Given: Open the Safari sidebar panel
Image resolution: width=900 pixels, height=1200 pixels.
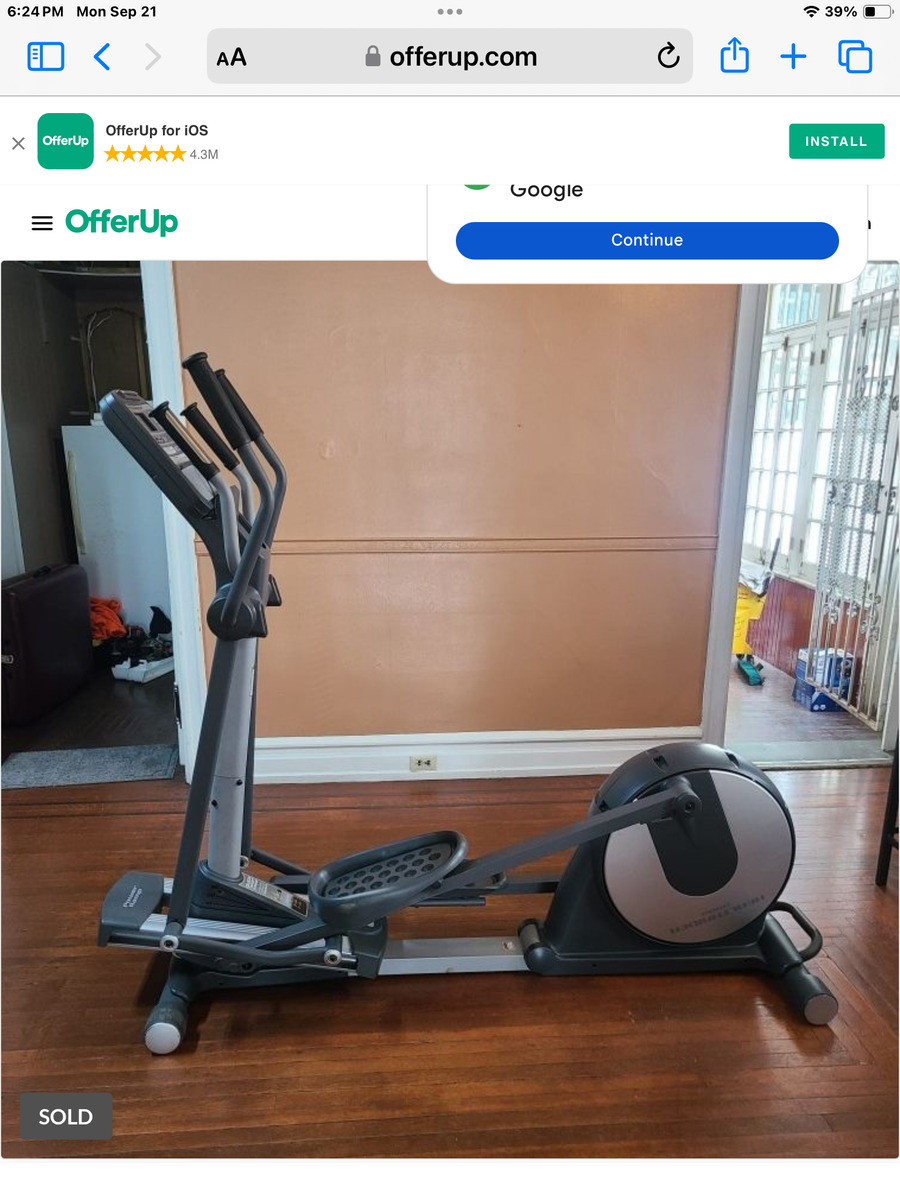Looking at the screenshot, I should click(x=46, y=56).
